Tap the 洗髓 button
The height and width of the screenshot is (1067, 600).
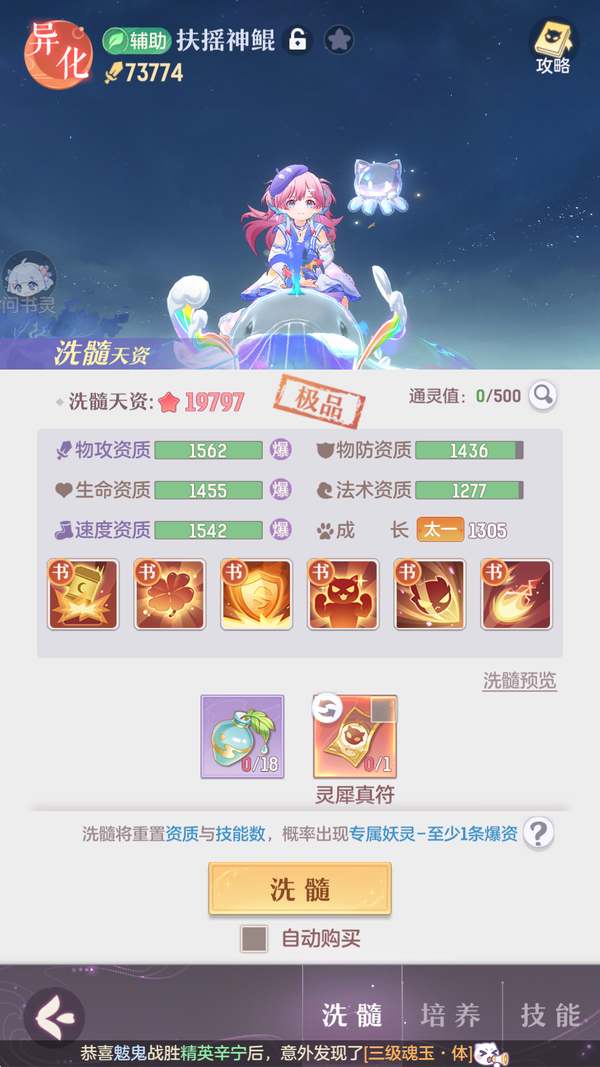click(x=300, y=888)
